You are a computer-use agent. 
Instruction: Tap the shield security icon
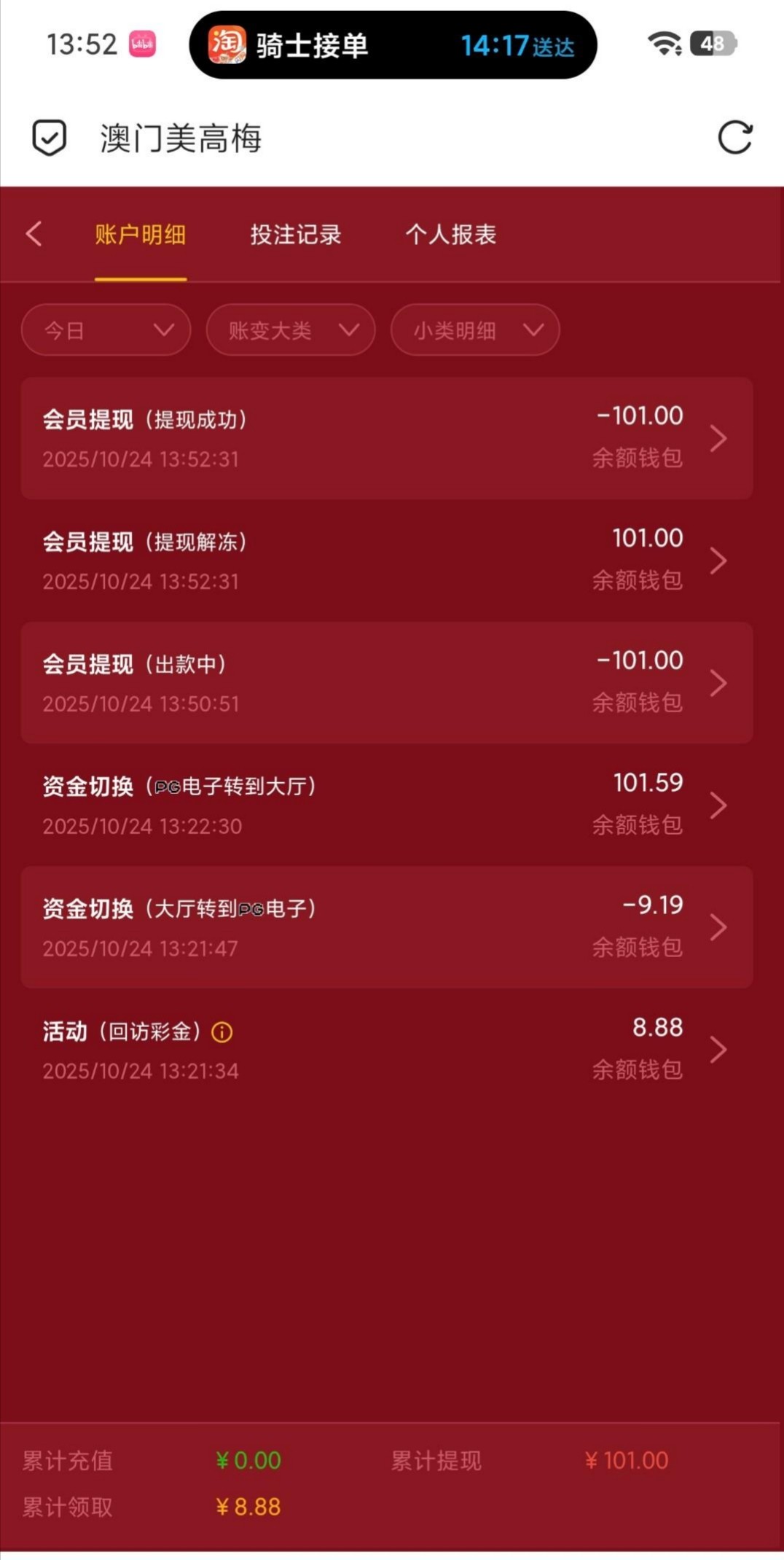click(50, 138)
